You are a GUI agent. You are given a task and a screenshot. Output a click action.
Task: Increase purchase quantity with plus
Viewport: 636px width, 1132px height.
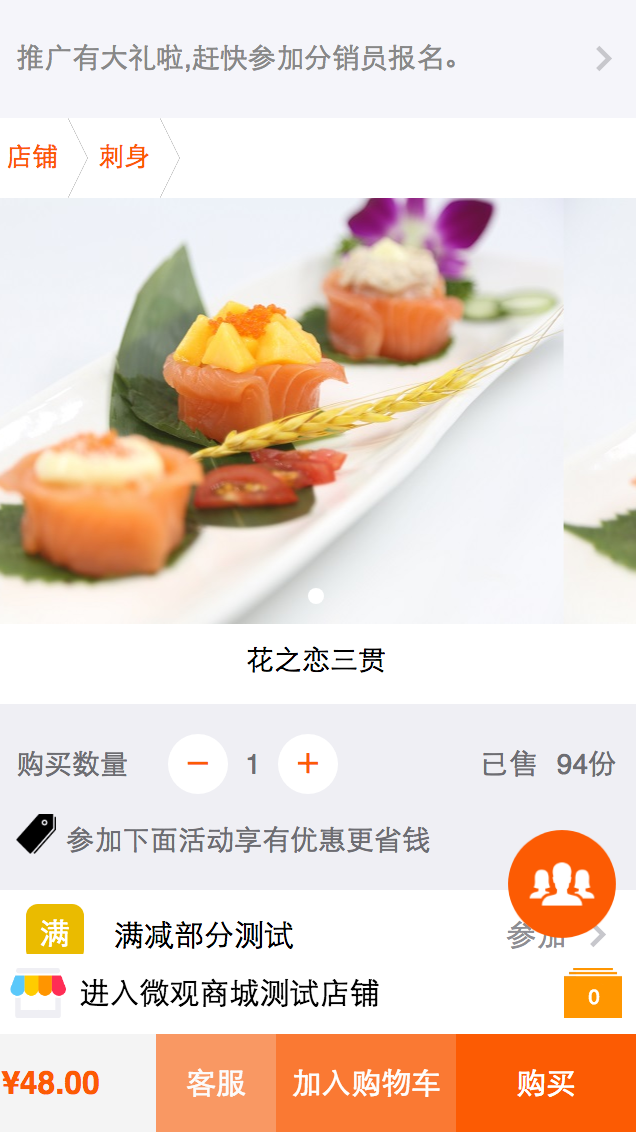tap(308, 764)
